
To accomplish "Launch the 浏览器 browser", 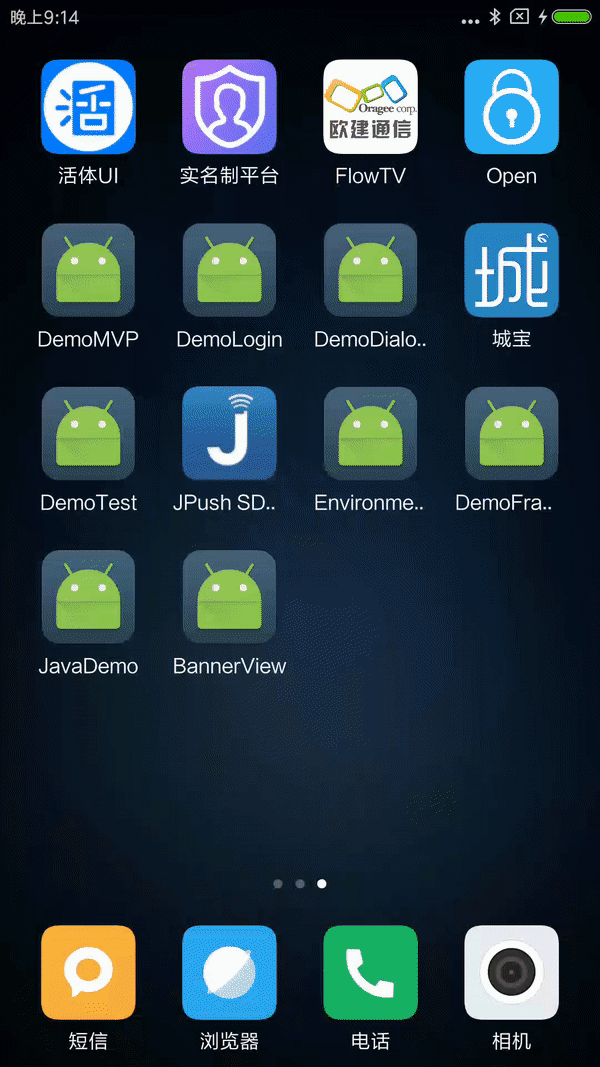I will pos(229,972).
